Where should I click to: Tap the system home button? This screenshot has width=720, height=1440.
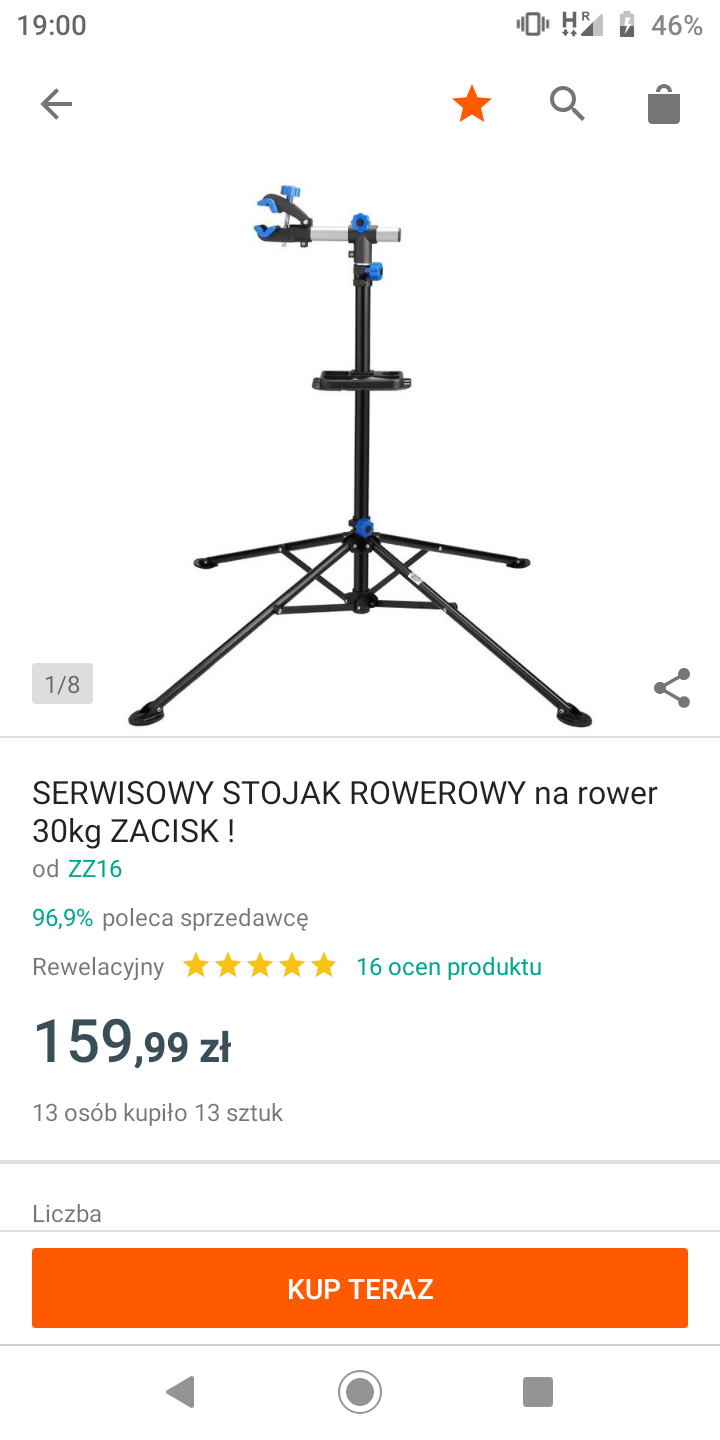coord(360,1392)
